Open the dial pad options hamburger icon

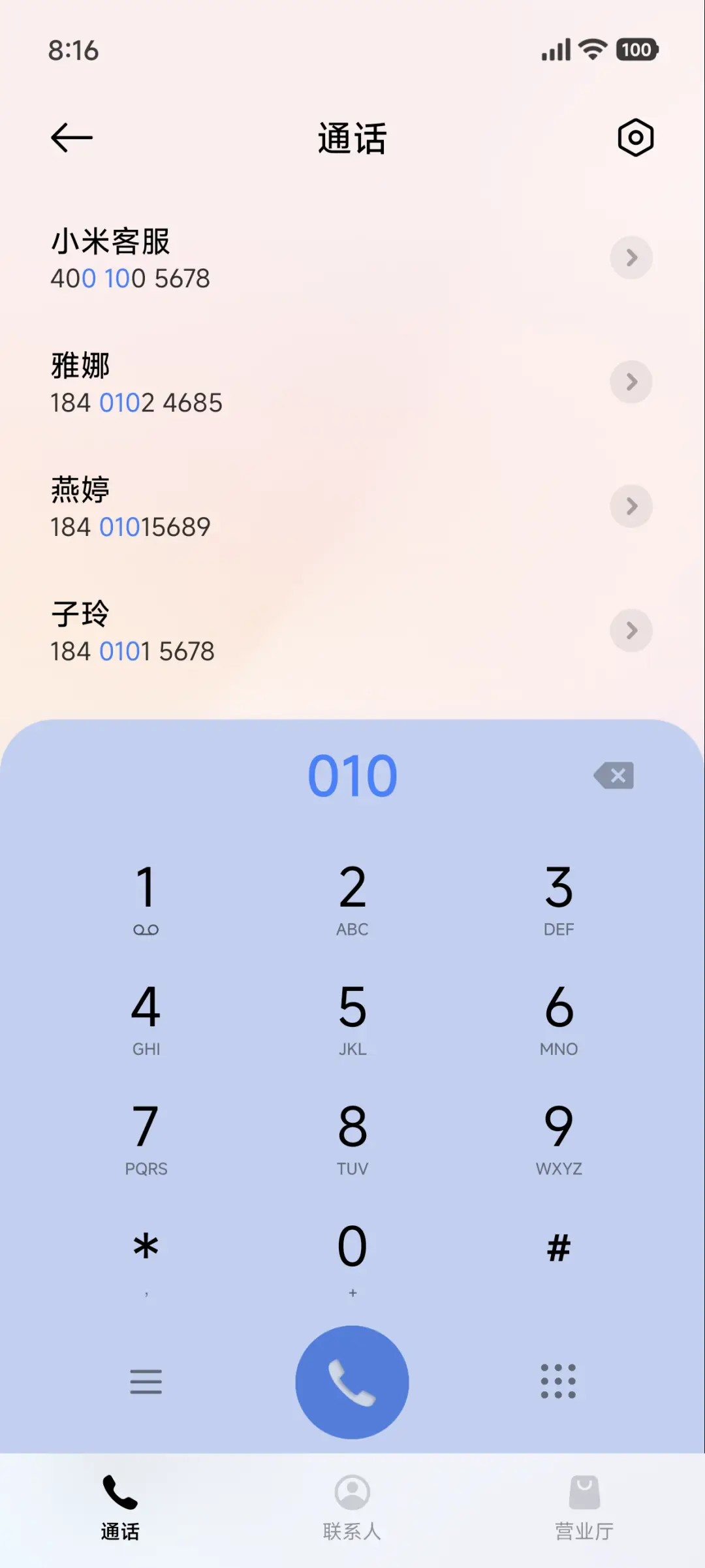[146, 1382]
